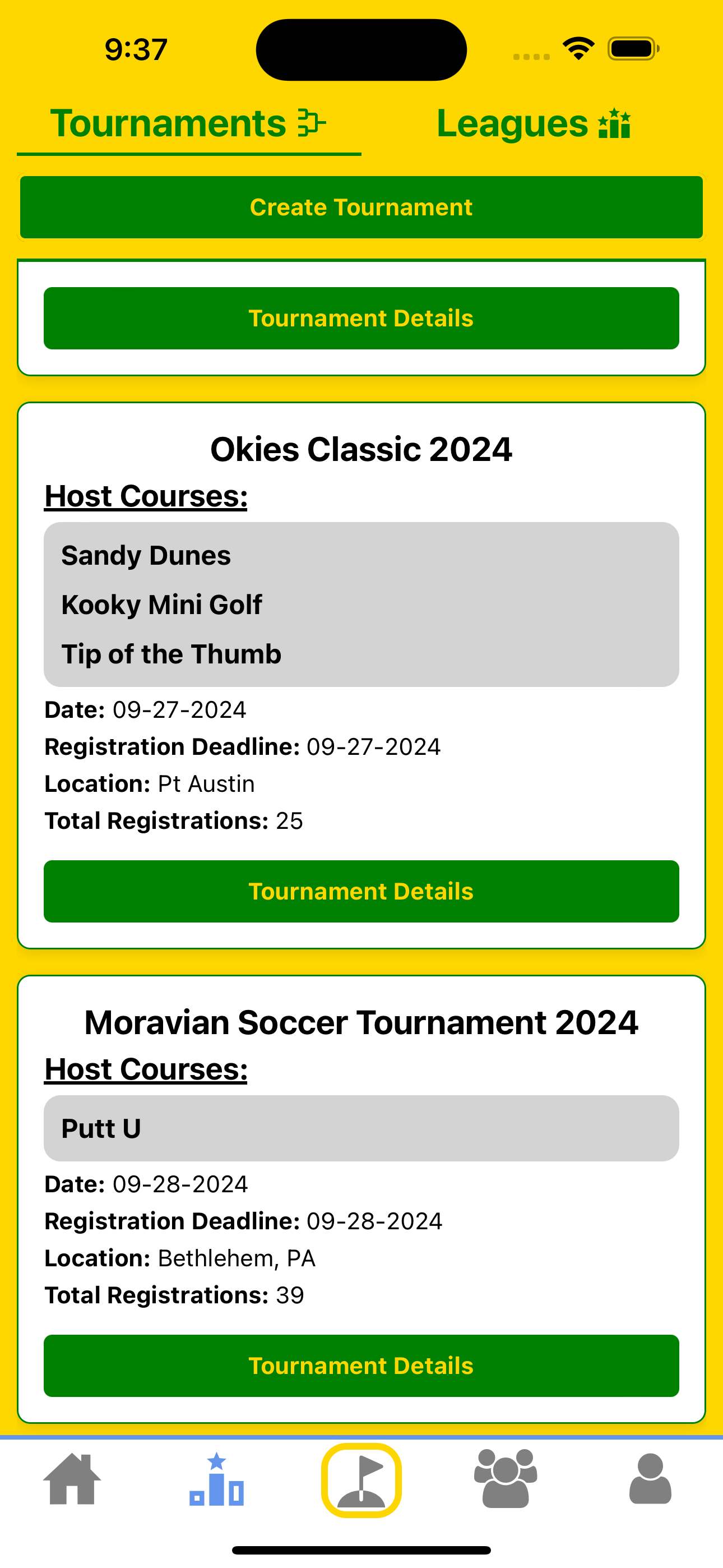This screenshot has width=723, height=1568.
Task: Open the leaderboard tab with star icon
Action: click(x=217, y=1480)
